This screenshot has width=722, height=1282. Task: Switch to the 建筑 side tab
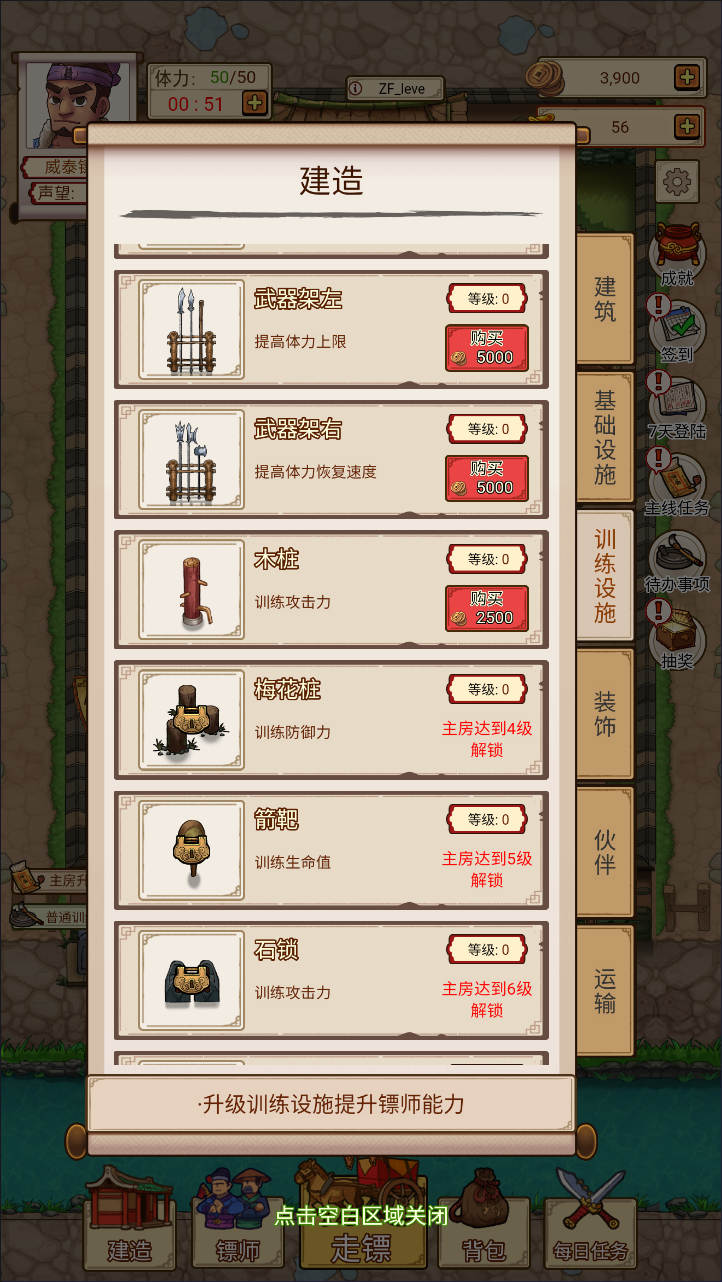[x=605, y=299]
